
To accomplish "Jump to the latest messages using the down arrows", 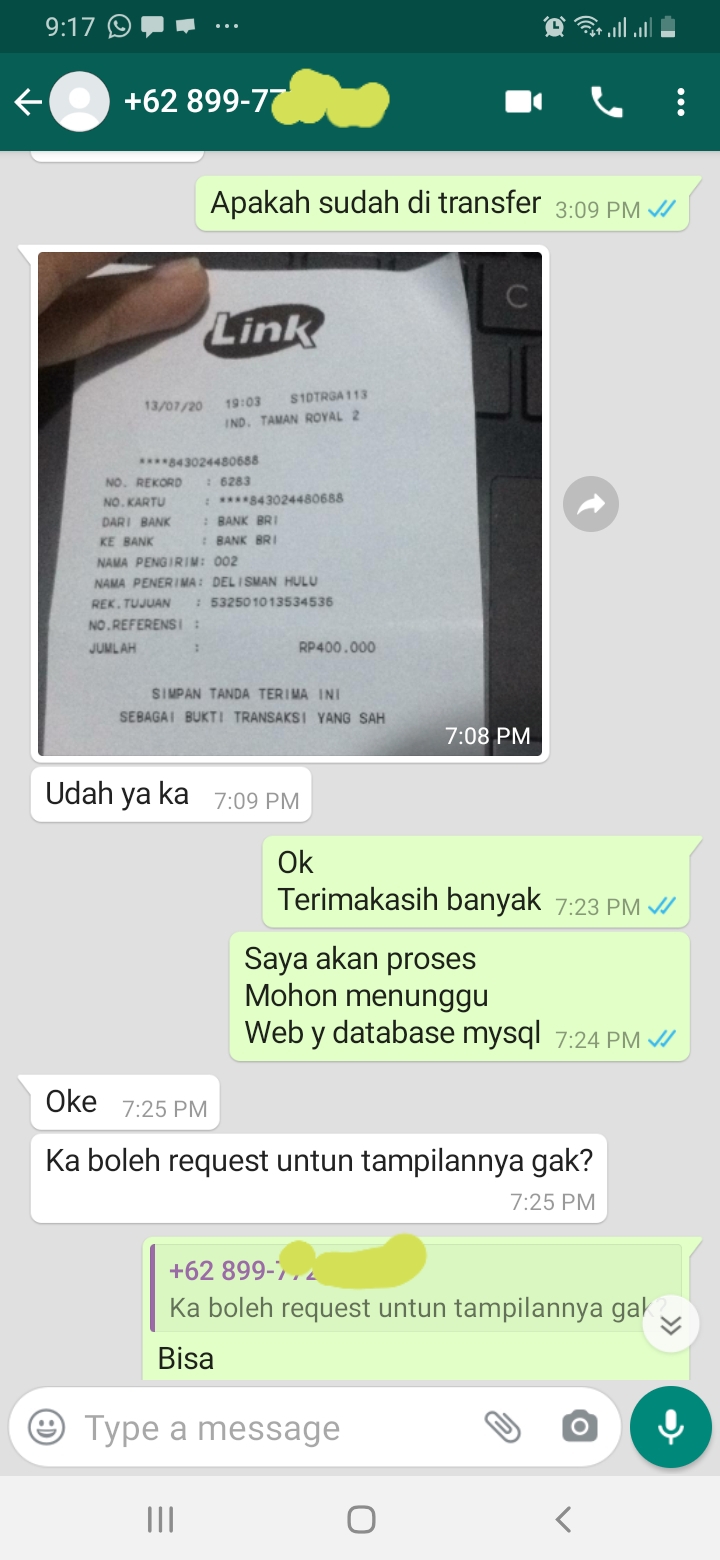I will (671, 1324).
